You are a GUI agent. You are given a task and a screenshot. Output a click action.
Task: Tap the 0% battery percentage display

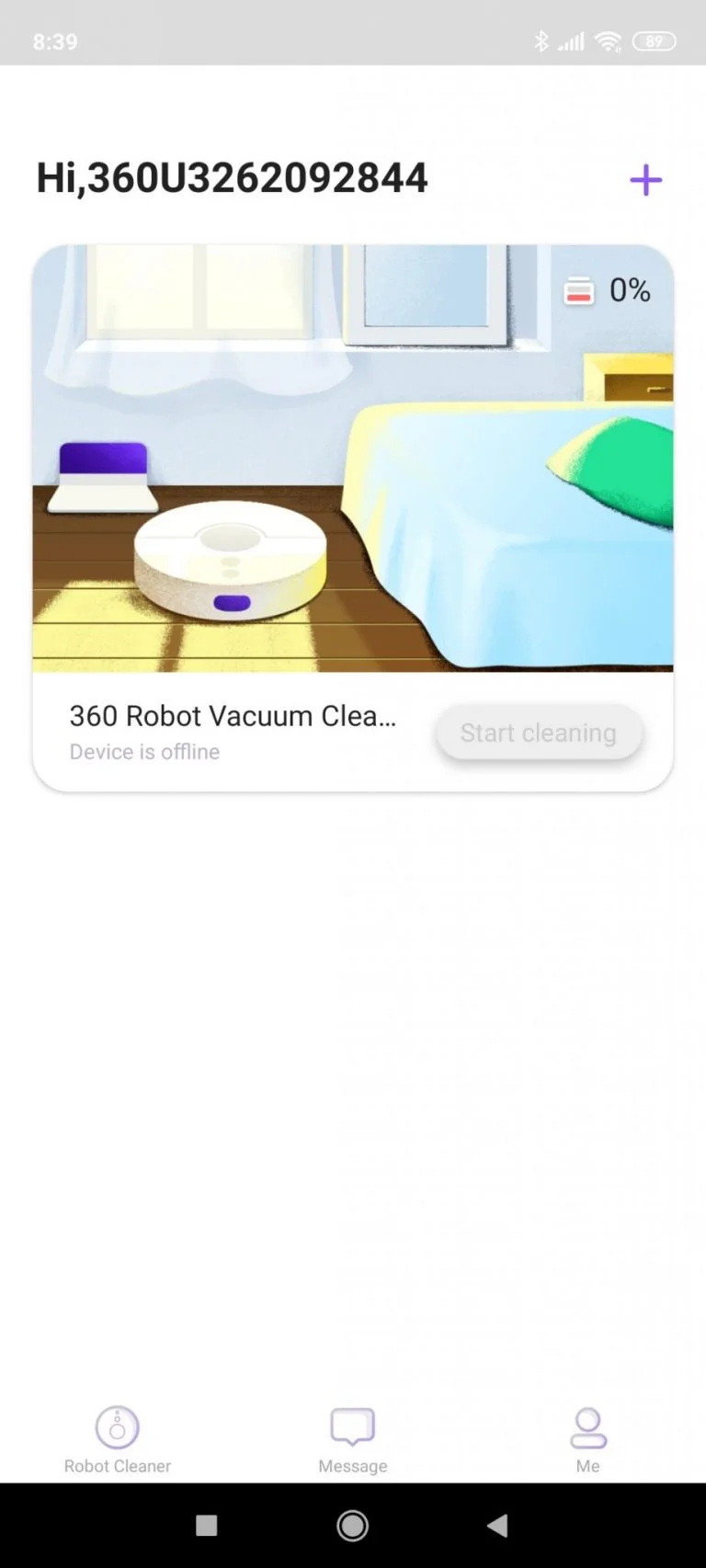pyautogui.click(x=630, y=290)
